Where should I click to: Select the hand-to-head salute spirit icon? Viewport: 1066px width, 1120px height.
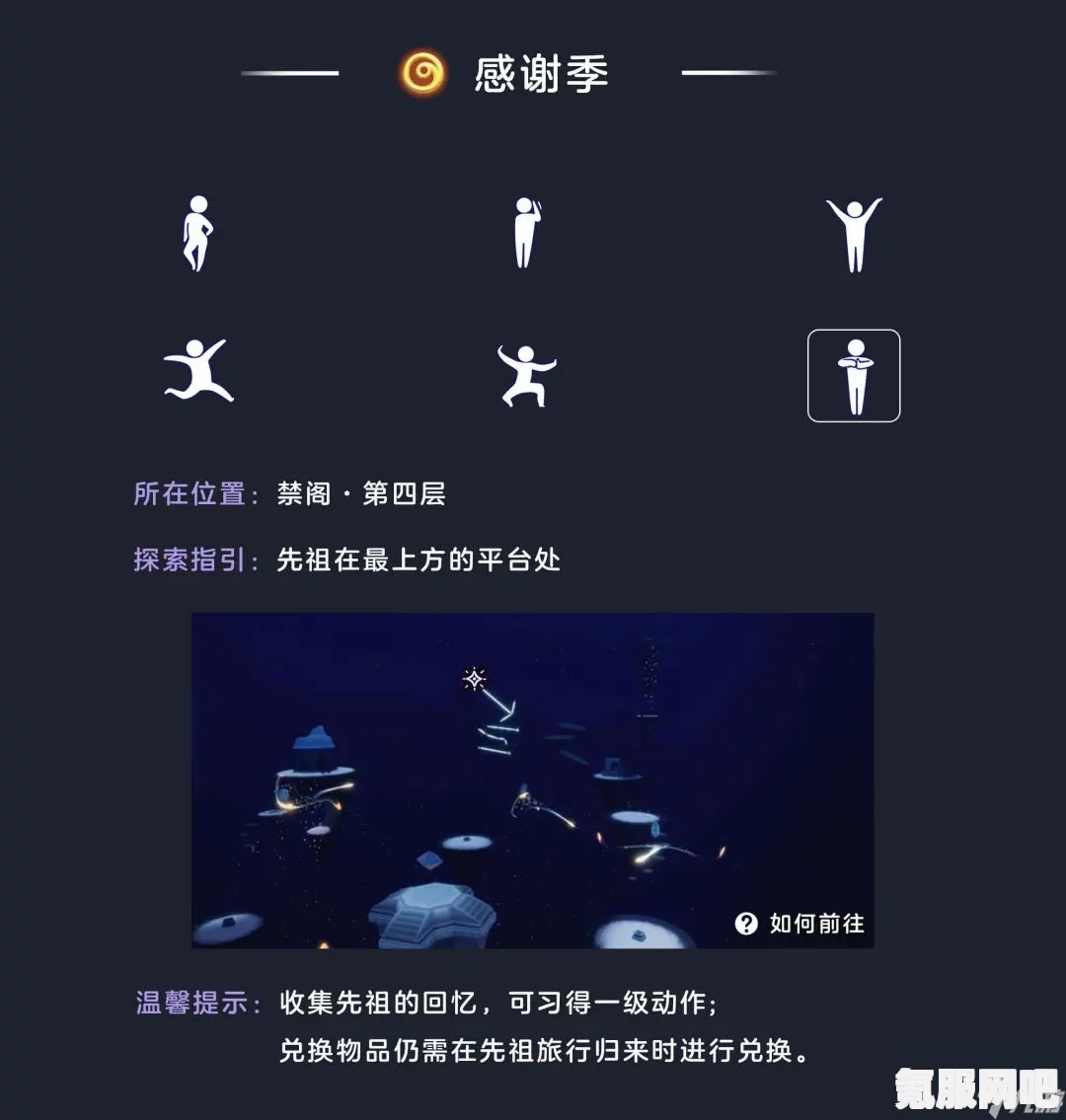pyautogui.click(x=527, y=234)
